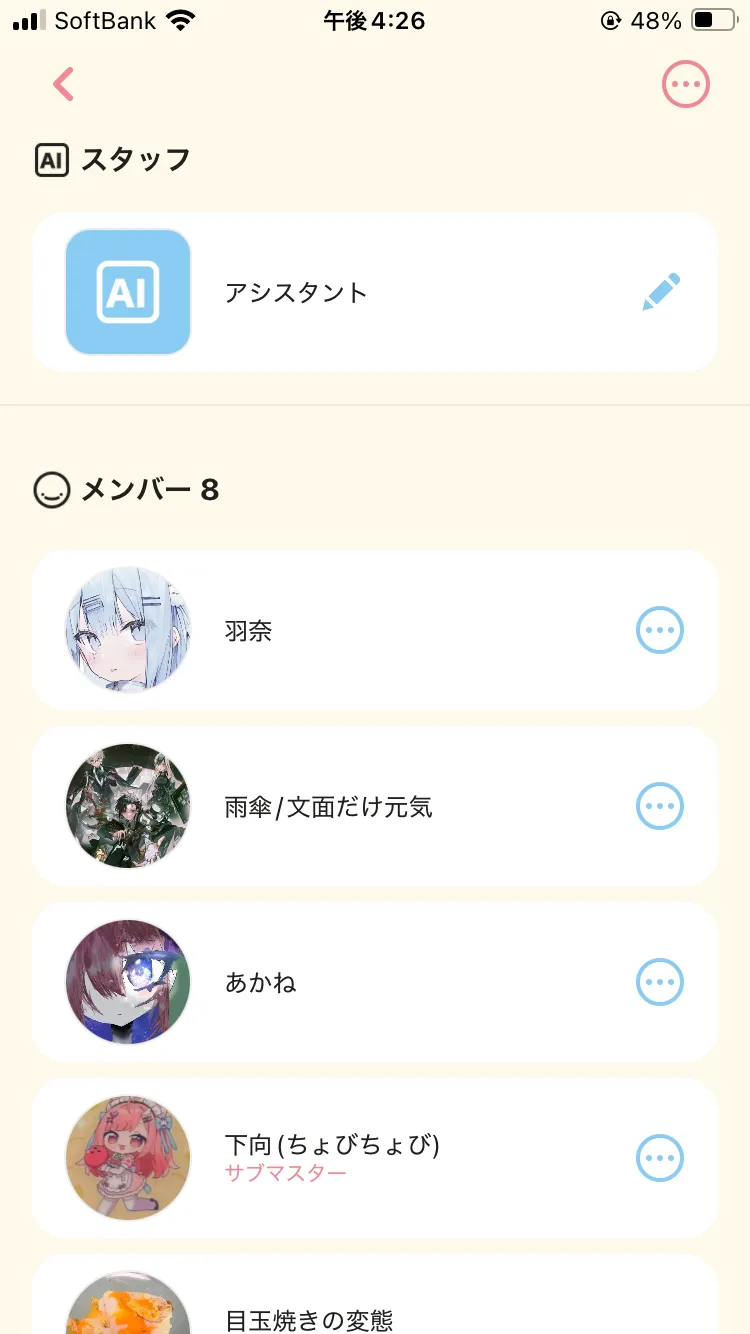750x1334 pixels.
Task: Open options for member あかね
Action: (x=660, y=982)
